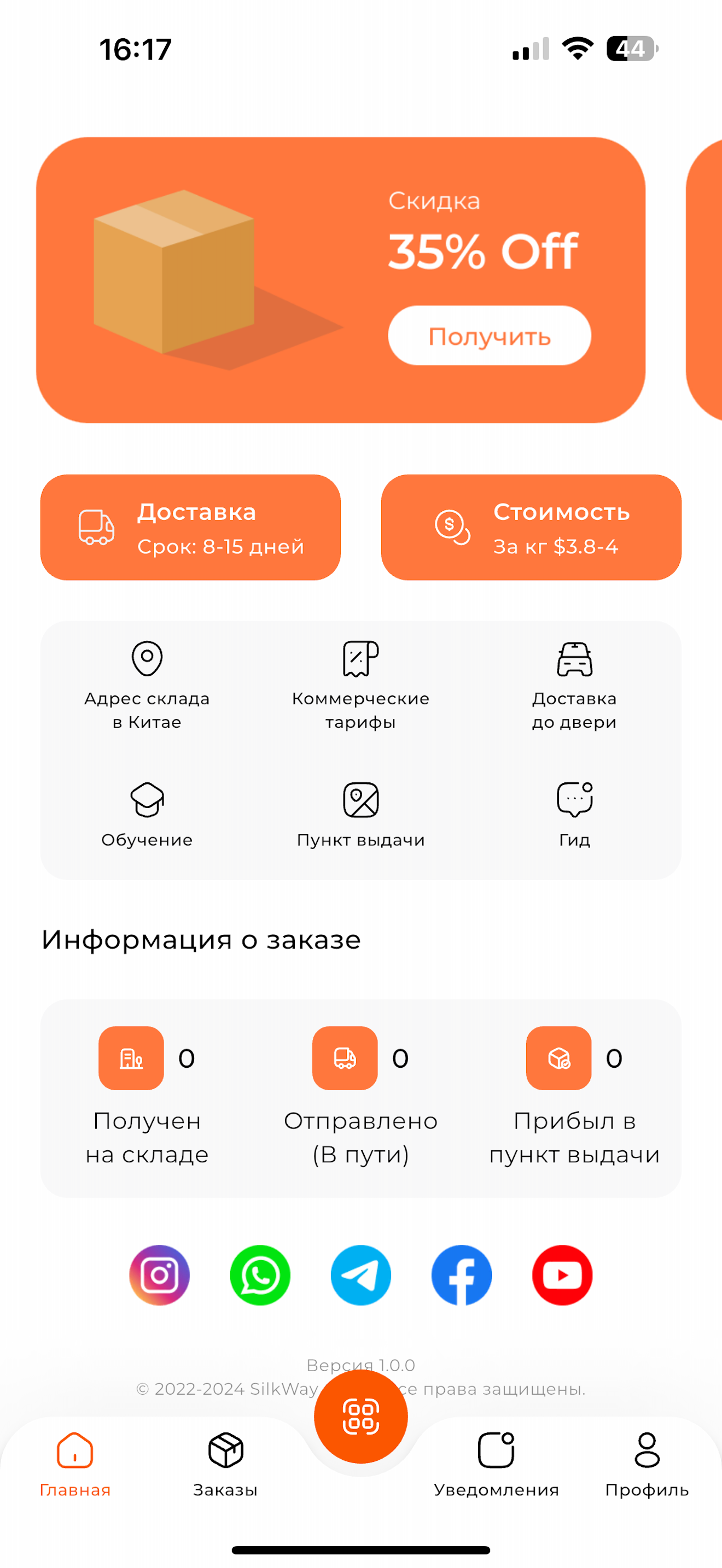Open the central QR code scanner

pos(360,1417)
